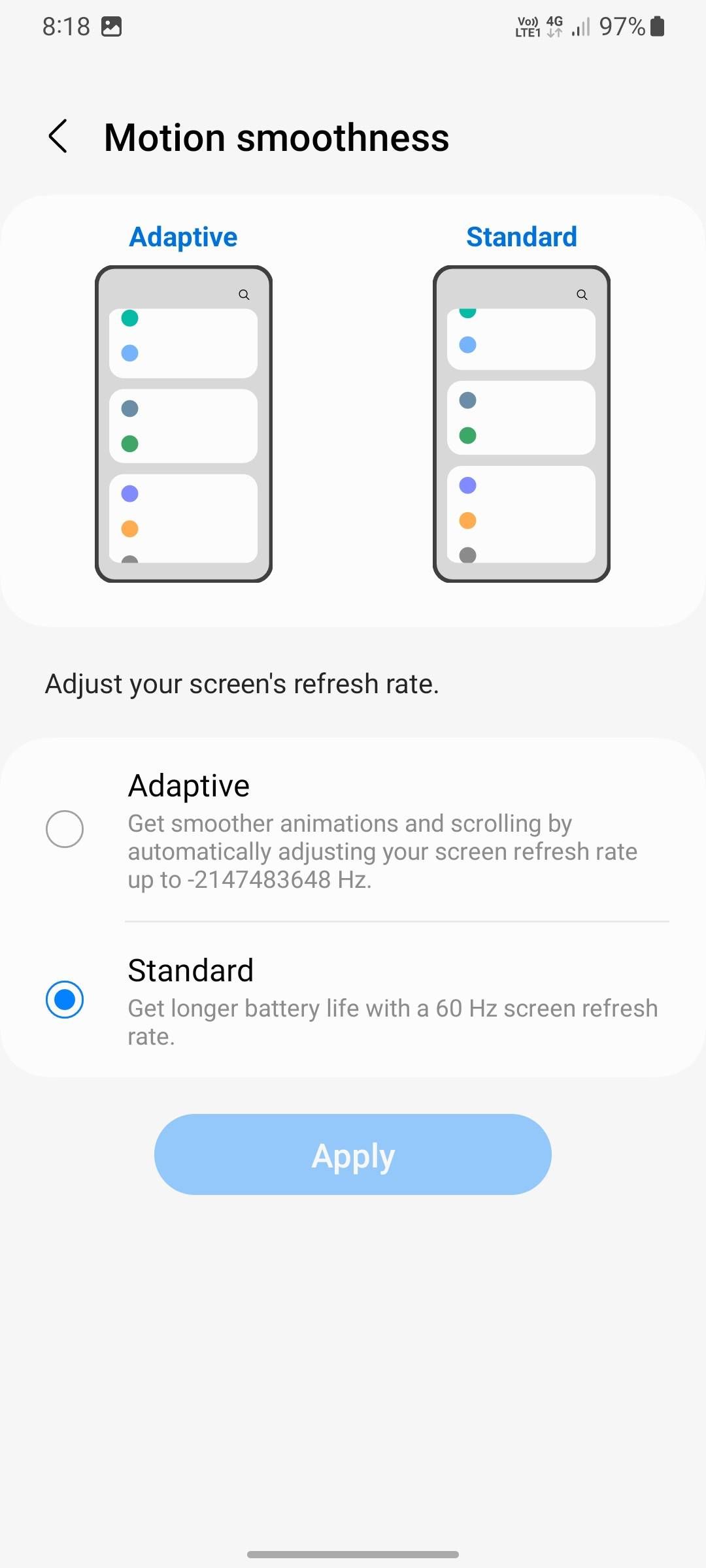The height and width of the screenshot is (1568, 706).
Task: Click the search icon in the Standard preview
Action: pyautogui.click(x=582, y=295)
